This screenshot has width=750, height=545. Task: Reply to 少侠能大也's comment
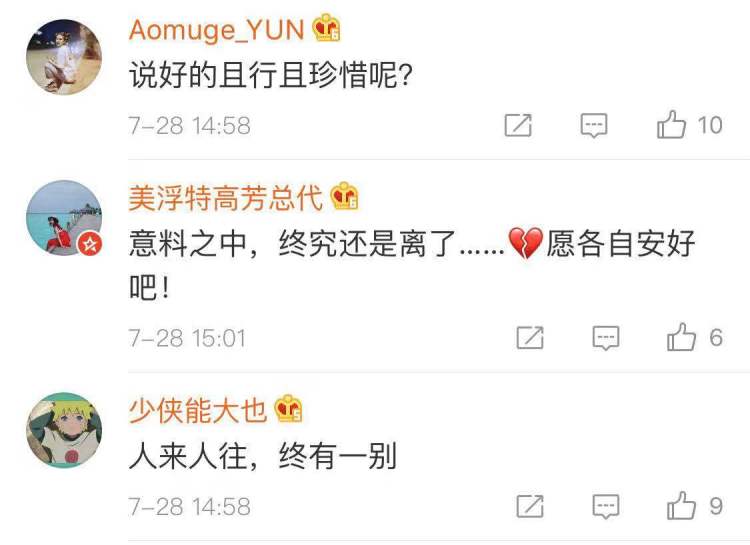click(x=606, y=506)
